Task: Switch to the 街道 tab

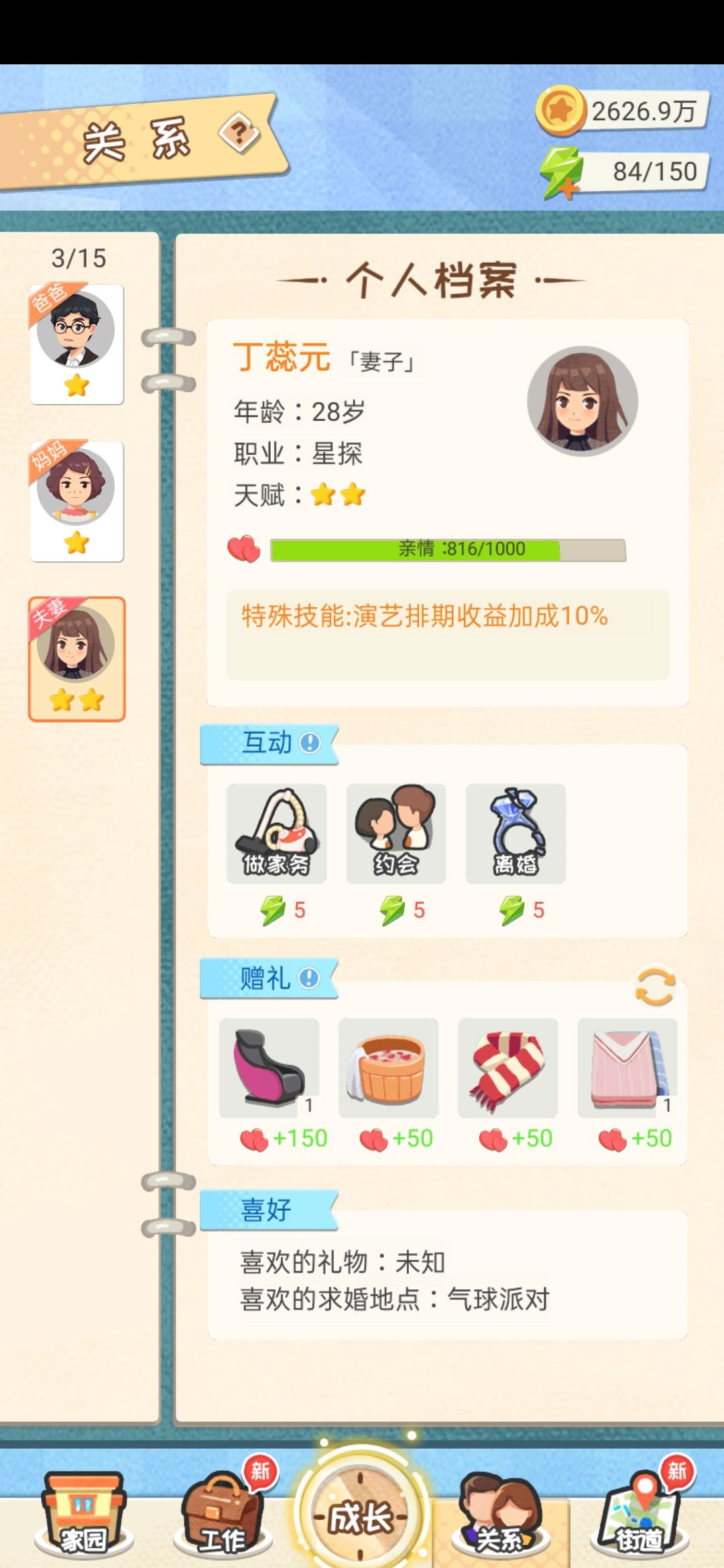Action: (x=640, y=1513)
